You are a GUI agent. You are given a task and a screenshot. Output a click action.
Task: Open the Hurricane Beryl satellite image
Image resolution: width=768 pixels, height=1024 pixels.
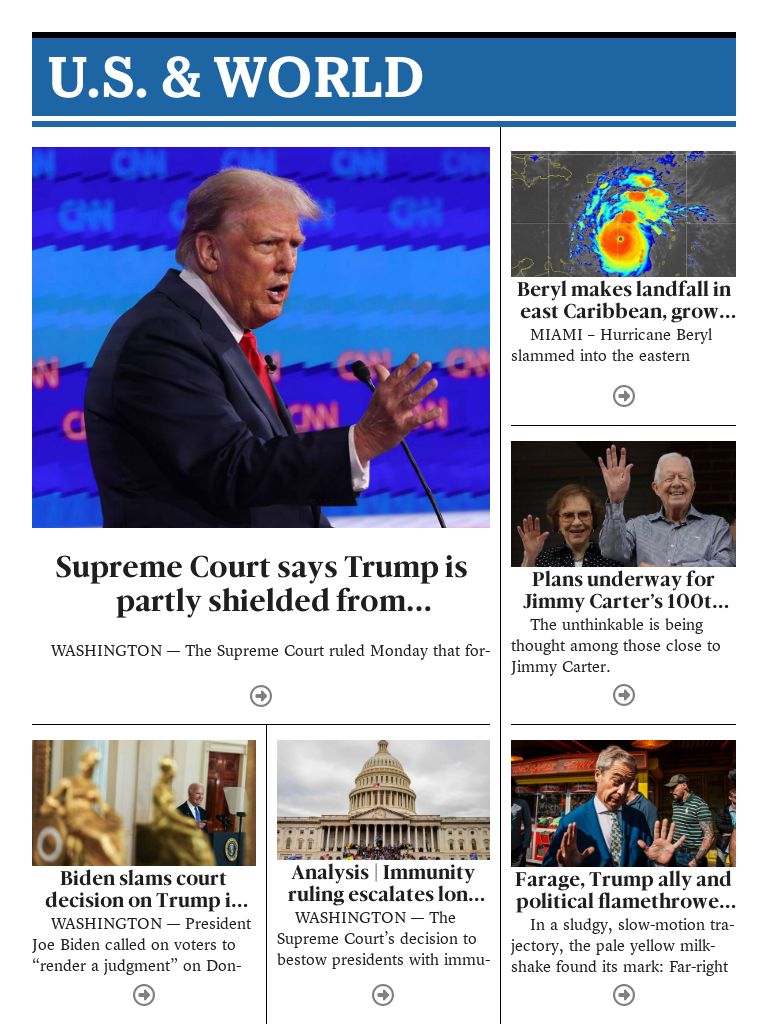(623, 213)
